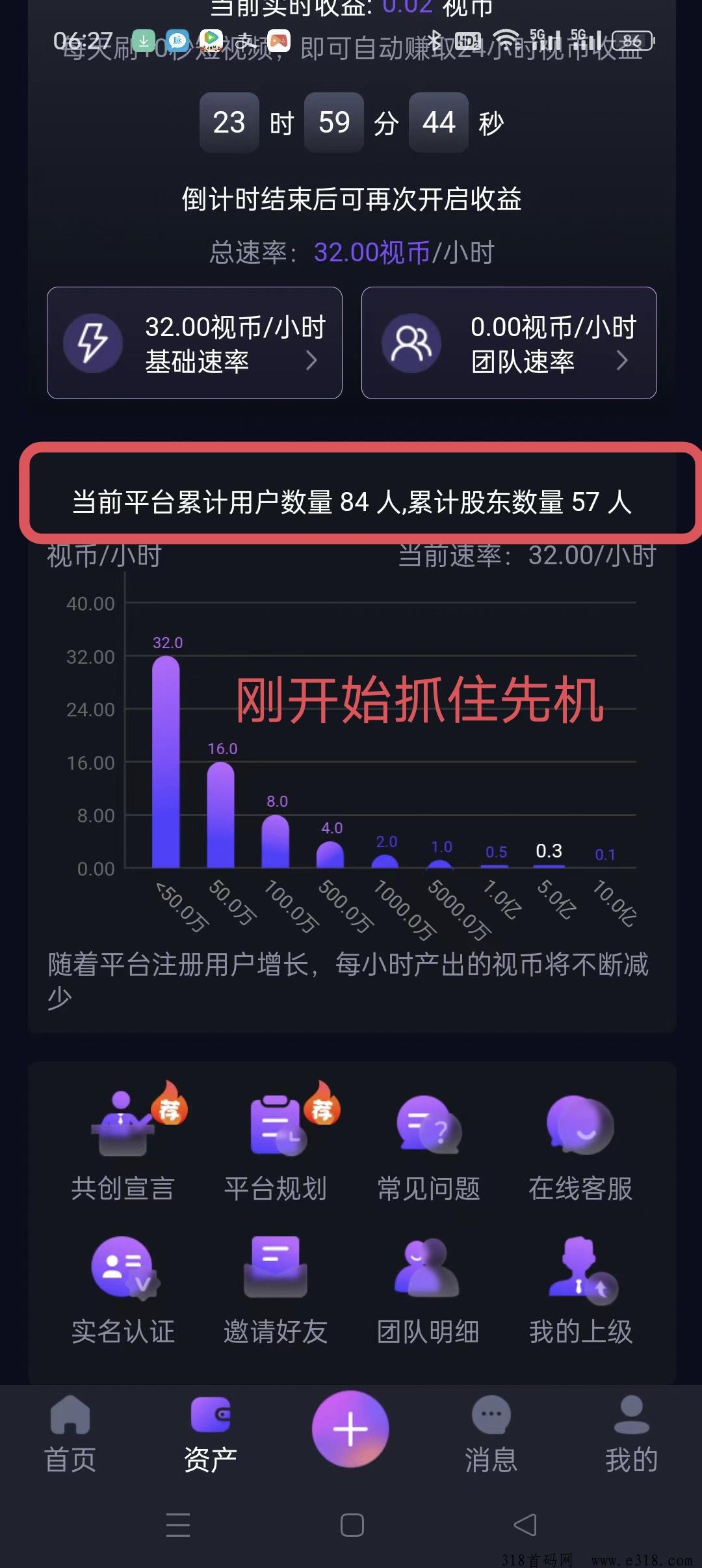Tap the system back button
The height and width of the screenshot is (1568, 702).
[525, 1525]
